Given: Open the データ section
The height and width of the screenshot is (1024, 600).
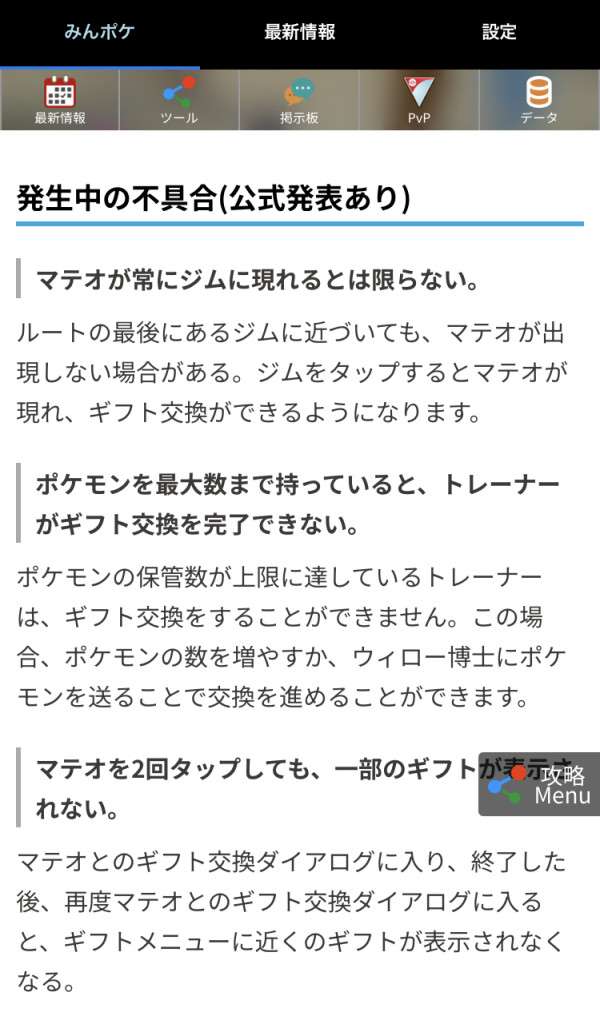Looking at the screenshot, I should tap(539, 100).
